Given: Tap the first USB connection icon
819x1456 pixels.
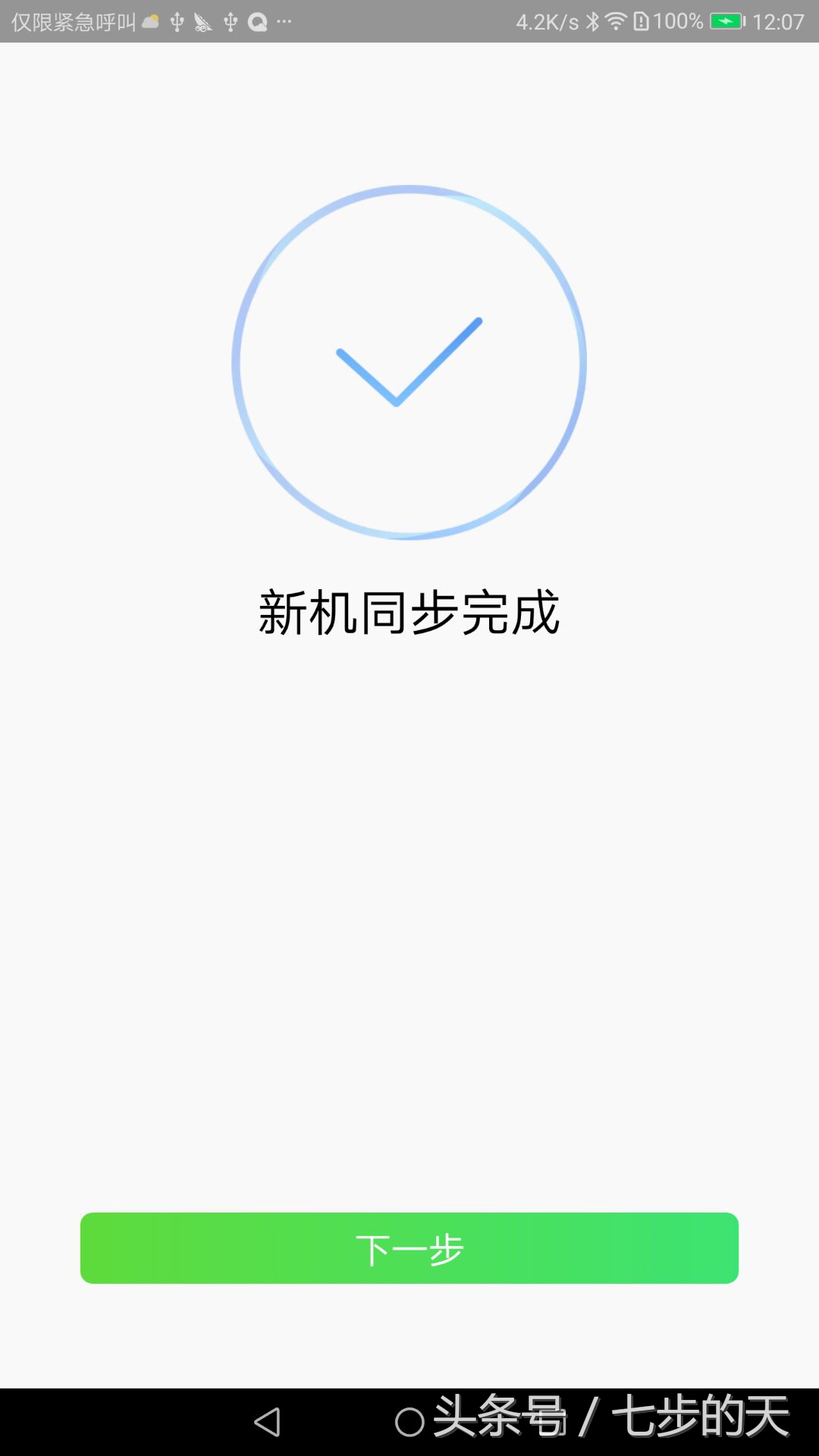Looking at the screenshot, I should point(177,21).
